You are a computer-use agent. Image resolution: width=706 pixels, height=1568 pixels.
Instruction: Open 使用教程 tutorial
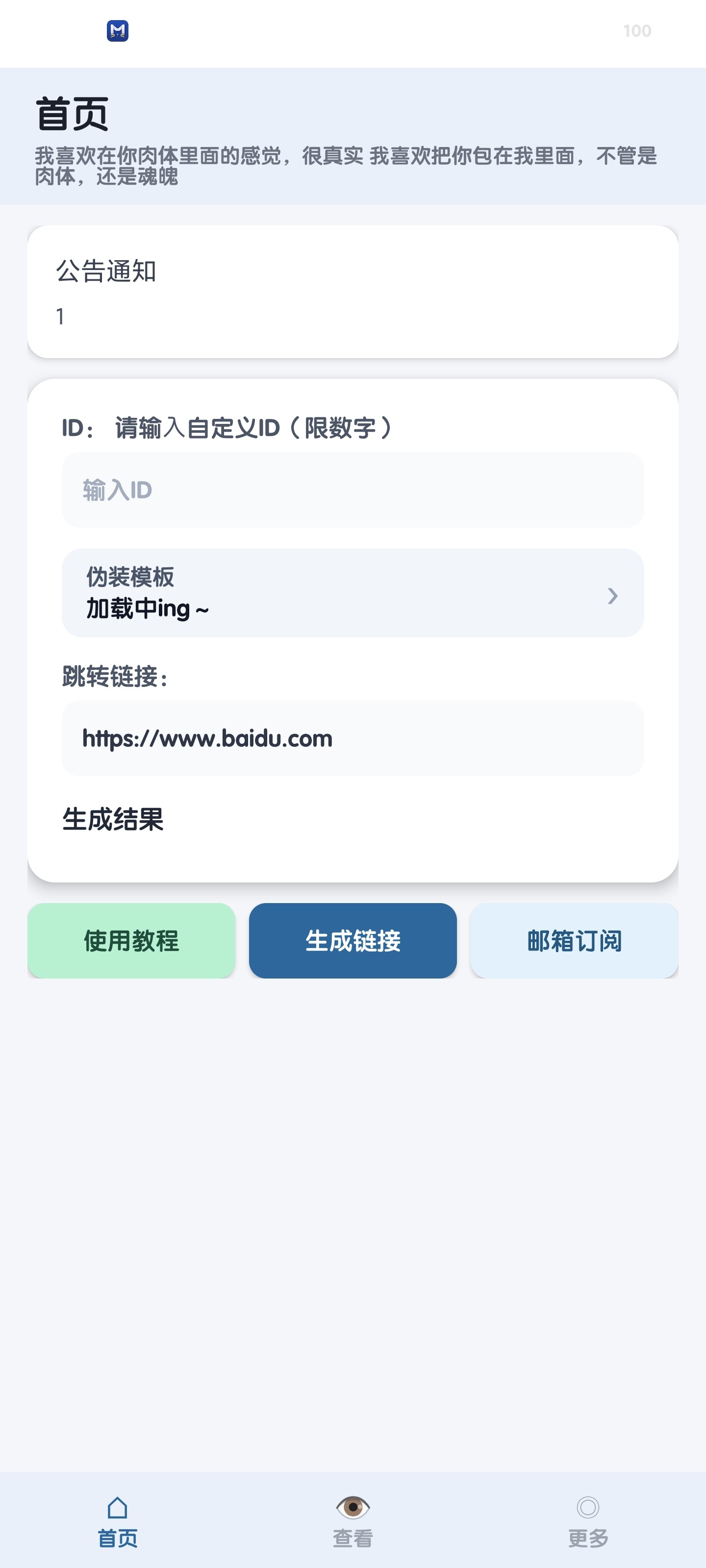(130, 941)
